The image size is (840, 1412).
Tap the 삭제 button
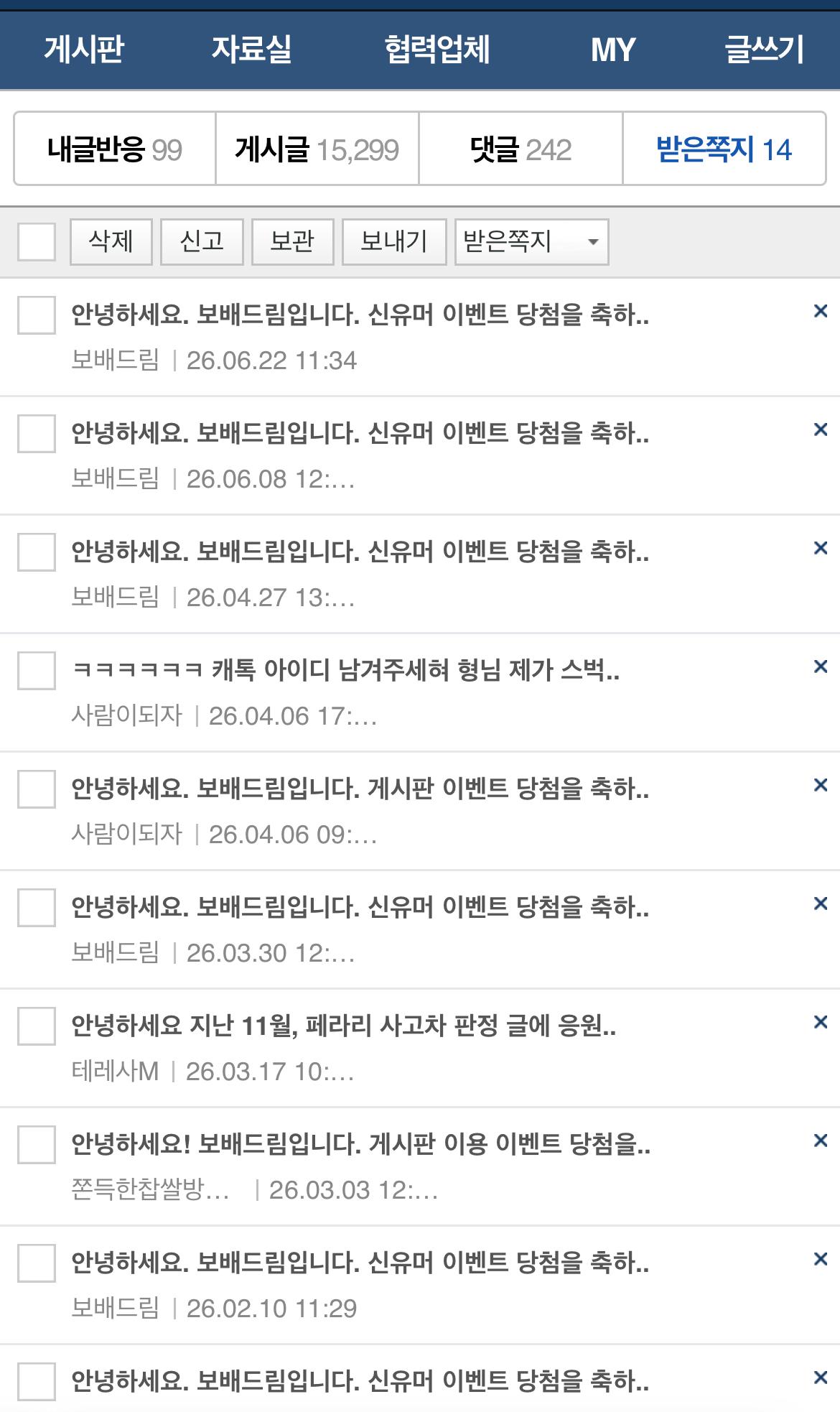[111, 241]
